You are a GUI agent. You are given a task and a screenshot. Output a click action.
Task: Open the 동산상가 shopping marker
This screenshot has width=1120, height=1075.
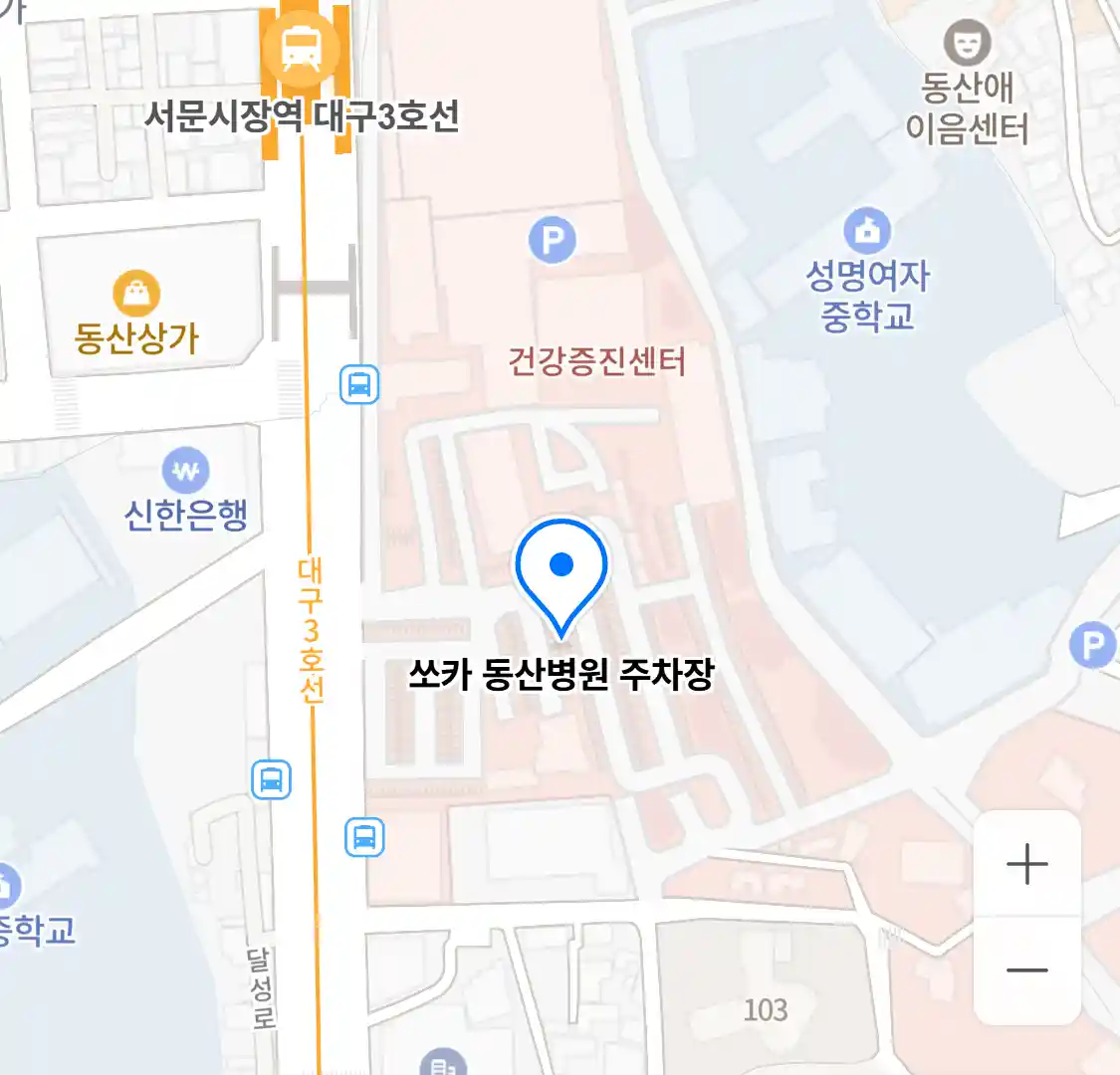137,294
